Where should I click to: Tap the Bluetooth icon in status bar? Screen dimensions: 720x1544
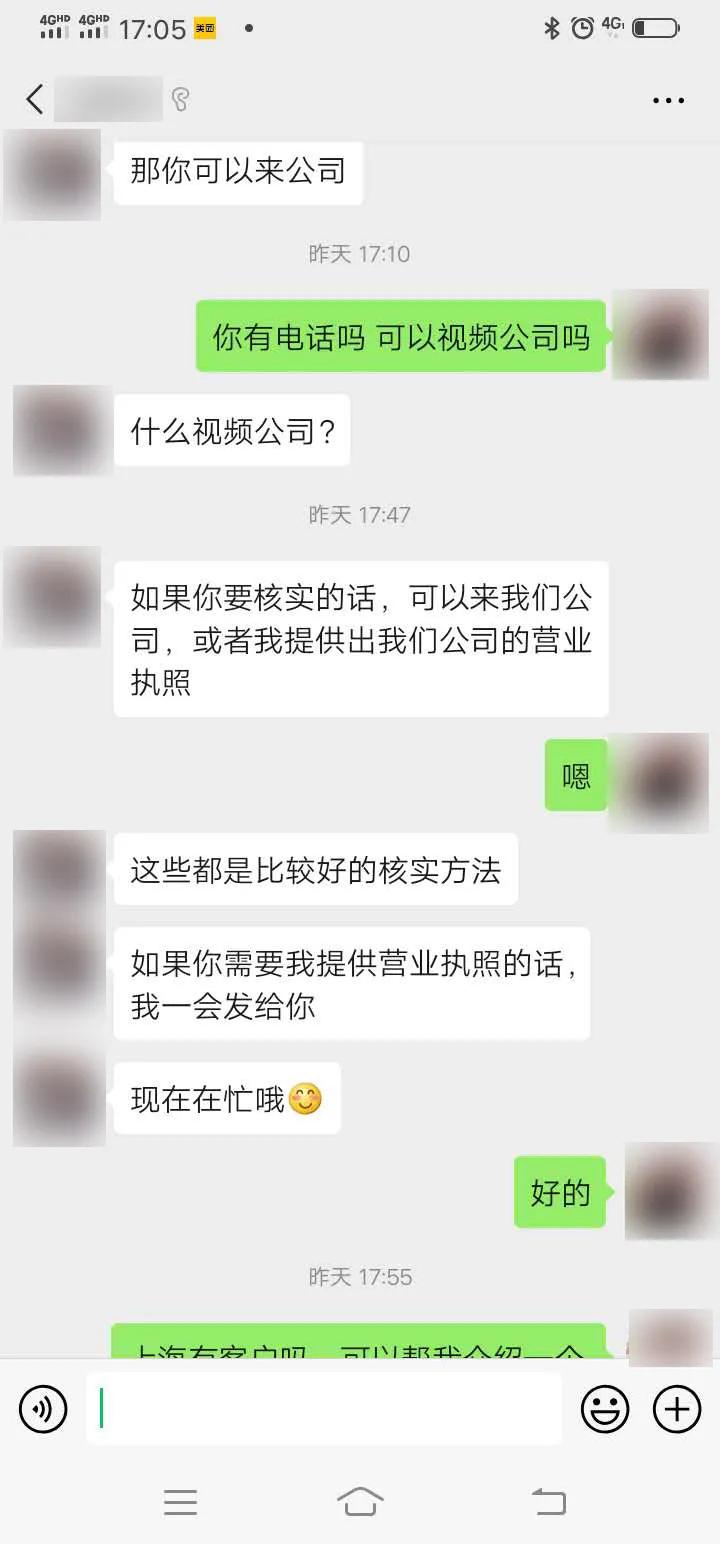coord(550,29)
